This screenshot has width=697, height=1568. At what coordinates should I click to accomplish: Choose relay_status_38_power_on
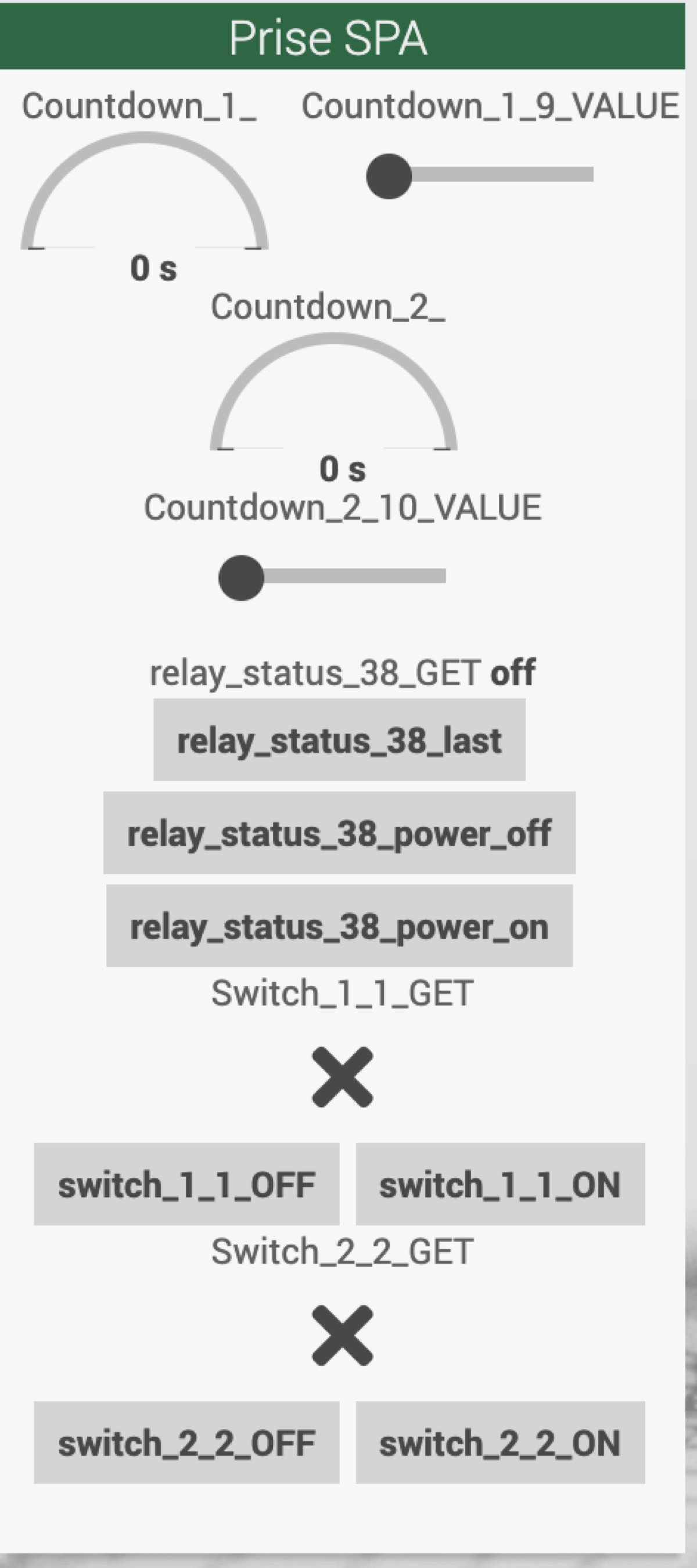pos(339,925)
